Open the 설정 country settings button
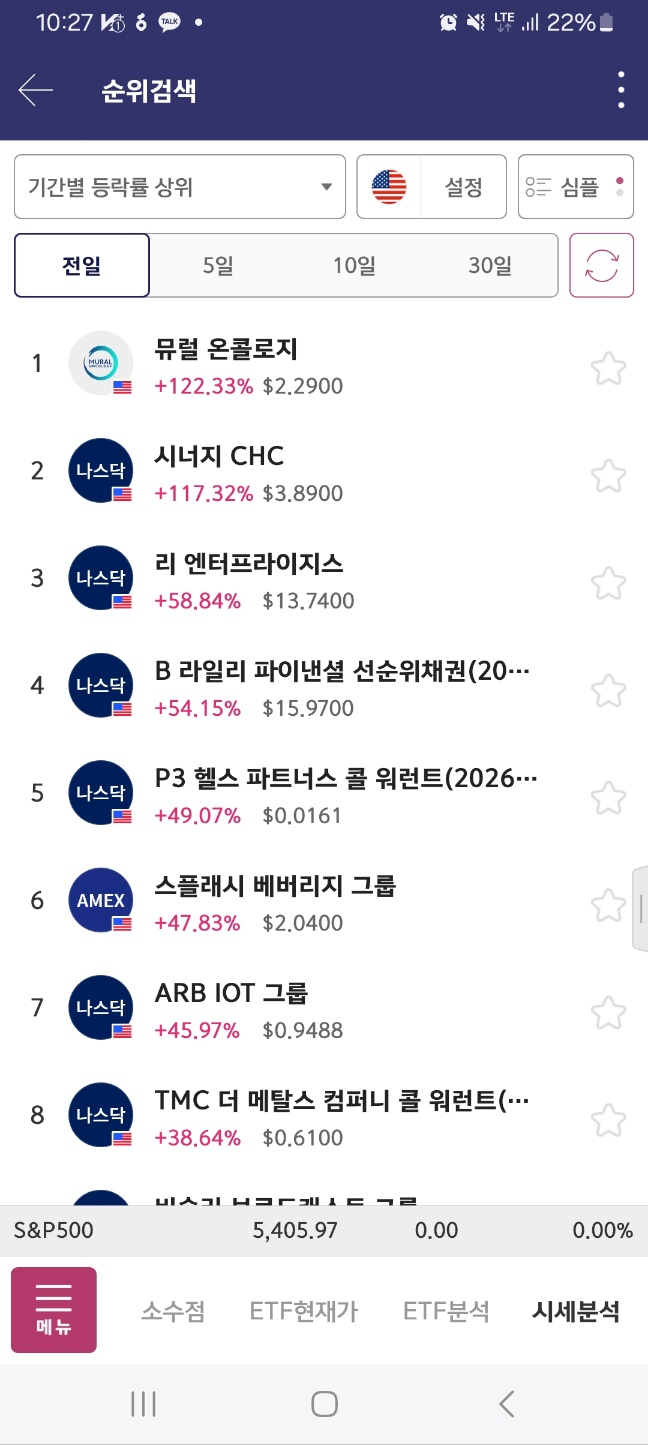Viewport: 648px width, 1445px height. (x=432, y=186)
